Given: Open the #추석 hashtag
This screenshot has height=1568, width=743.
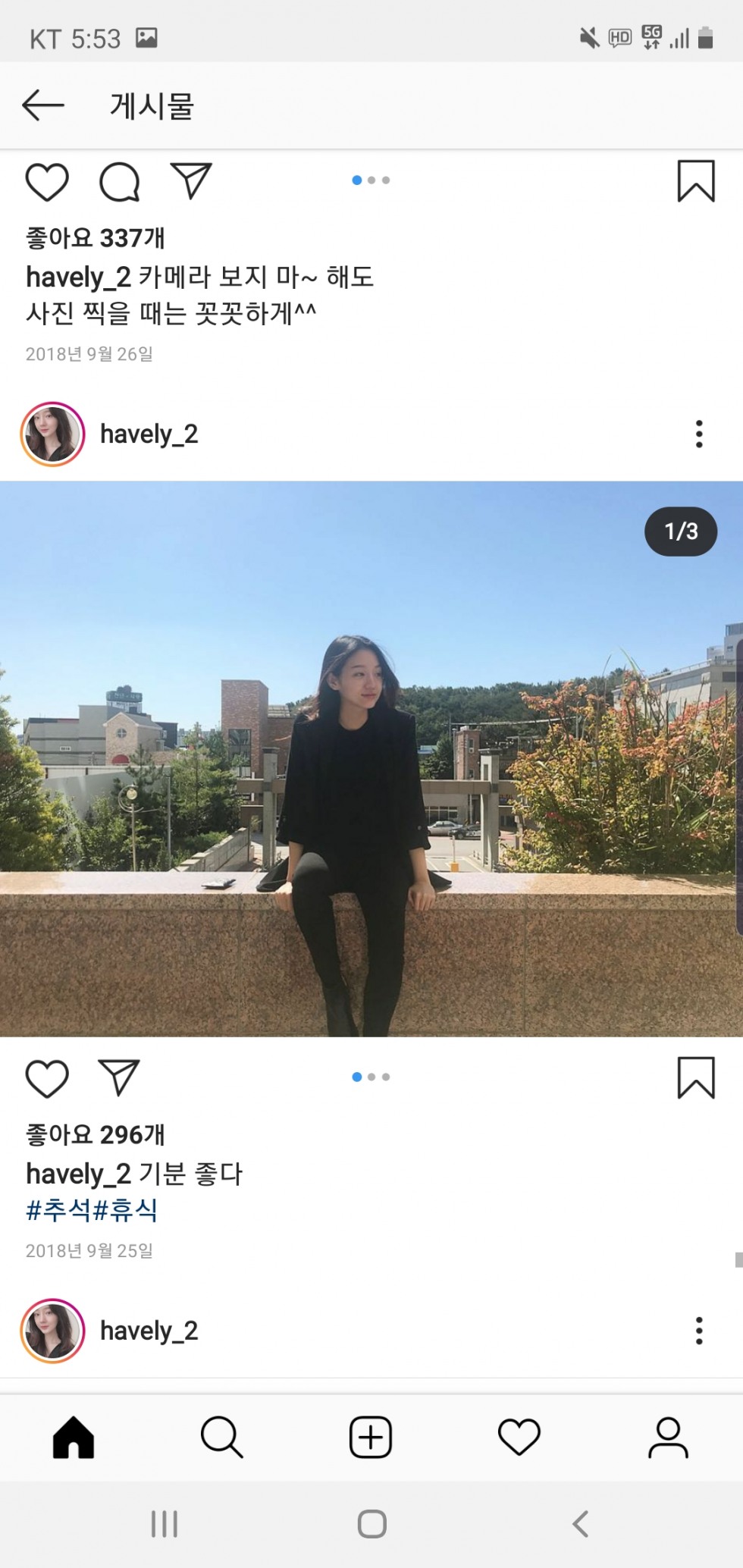Looking at the screenshot, I should click(x=58, y=1210).
